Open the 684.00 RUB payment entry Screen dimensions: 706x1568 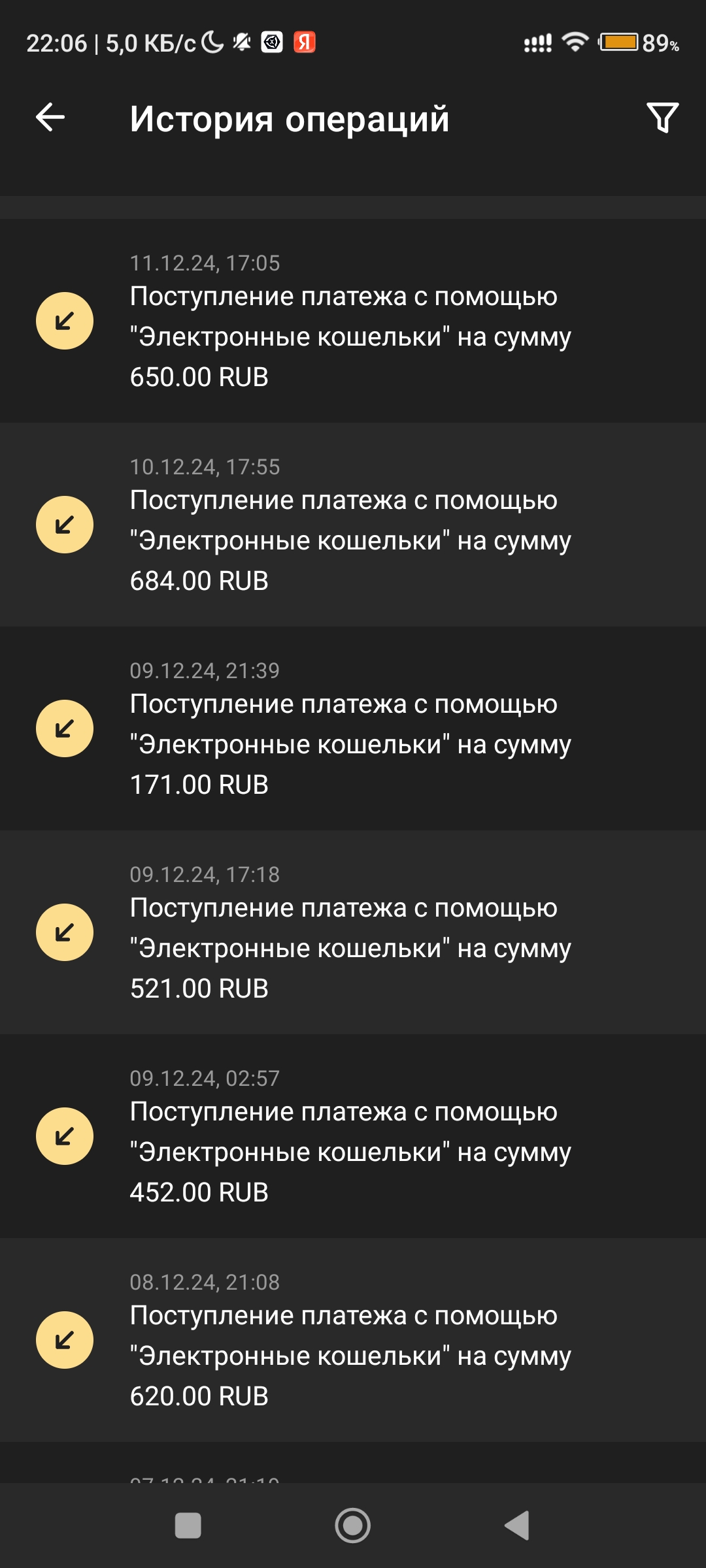click(x=353, y=525)
